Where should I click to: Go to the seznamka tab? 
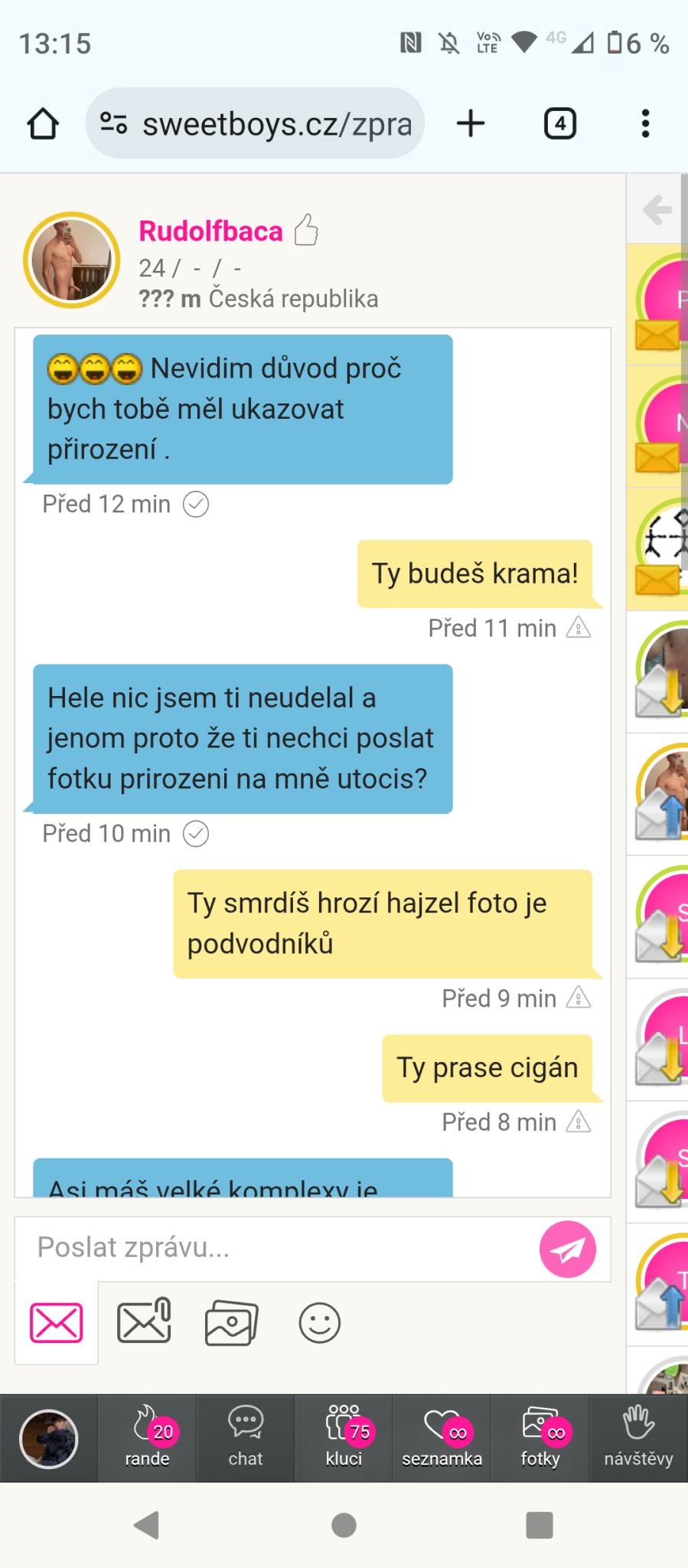[x=442, y=1437]
